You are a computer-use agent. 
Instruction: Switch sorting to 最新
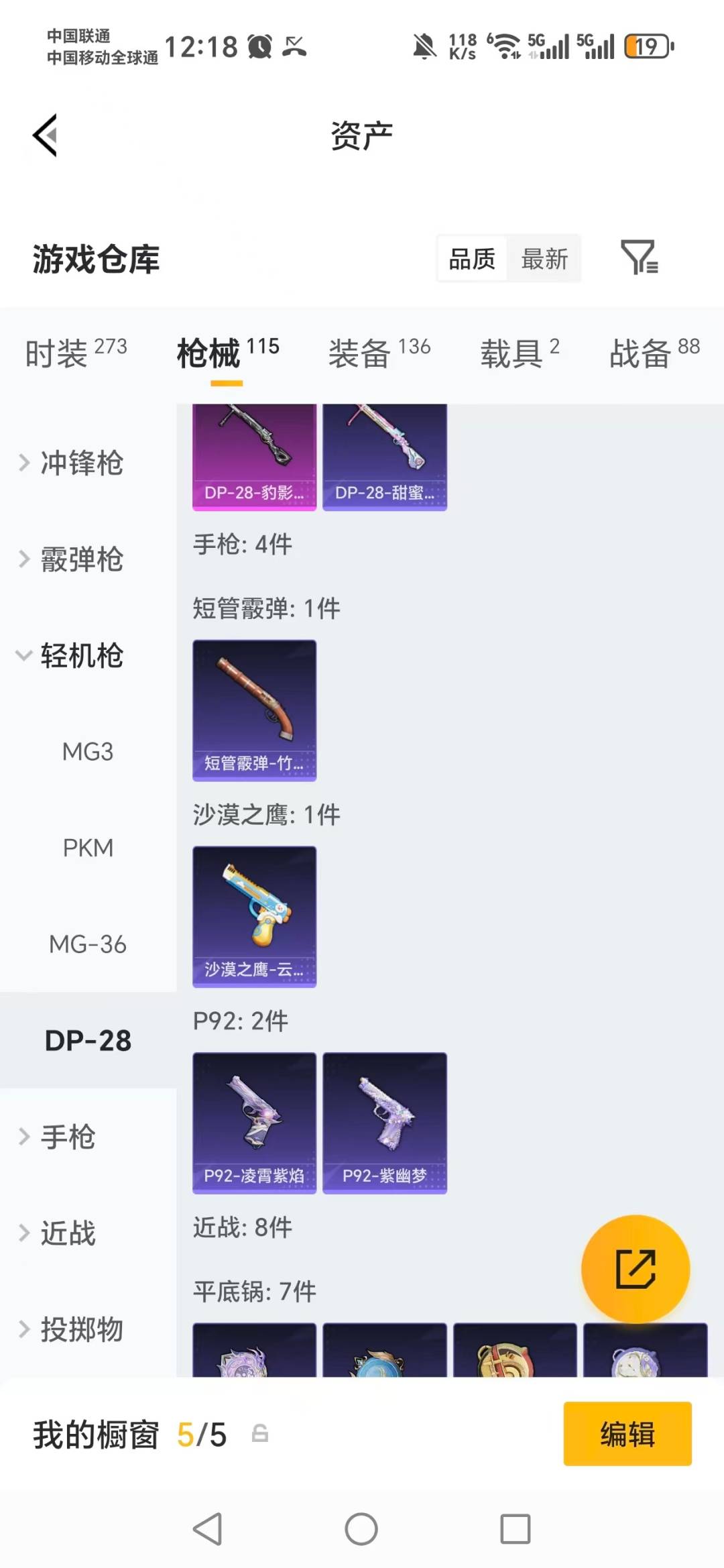[x=545, y=258]
